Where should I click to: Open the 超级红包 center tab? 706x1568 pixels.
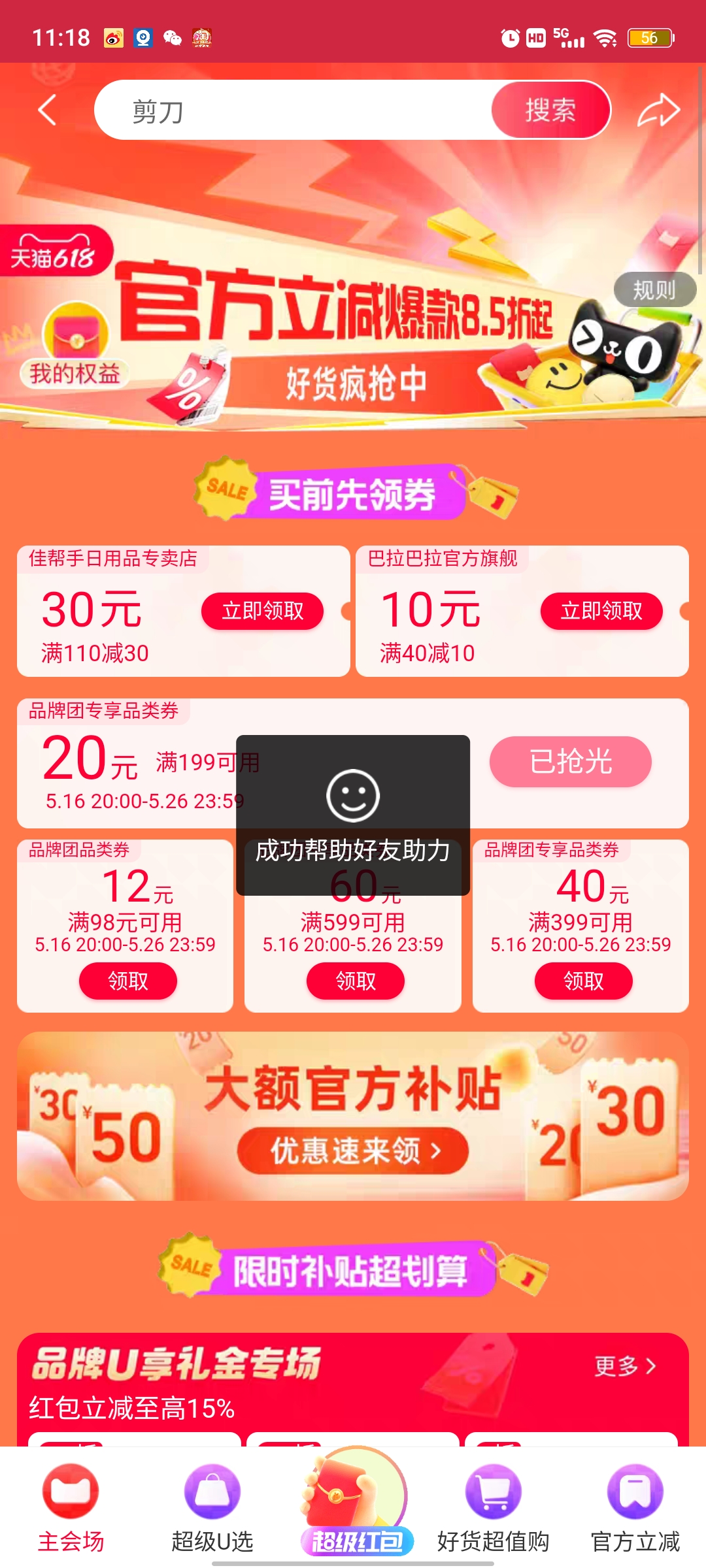(x=356, y=1503)
